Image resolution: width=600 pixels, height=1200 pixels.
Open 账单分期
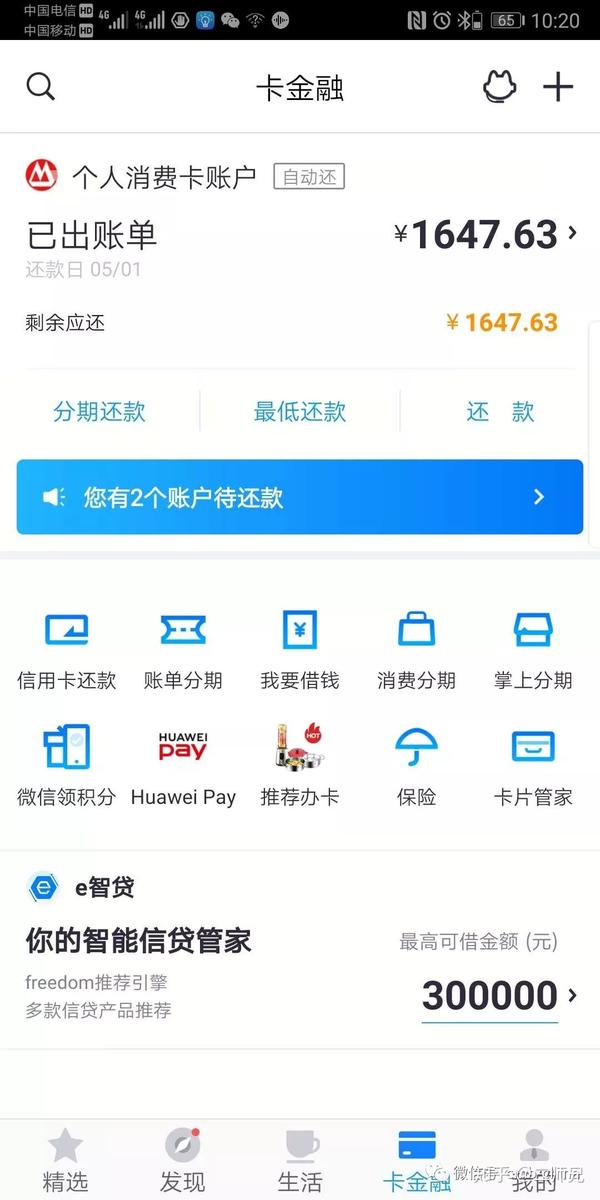click(x=183, y=651)
